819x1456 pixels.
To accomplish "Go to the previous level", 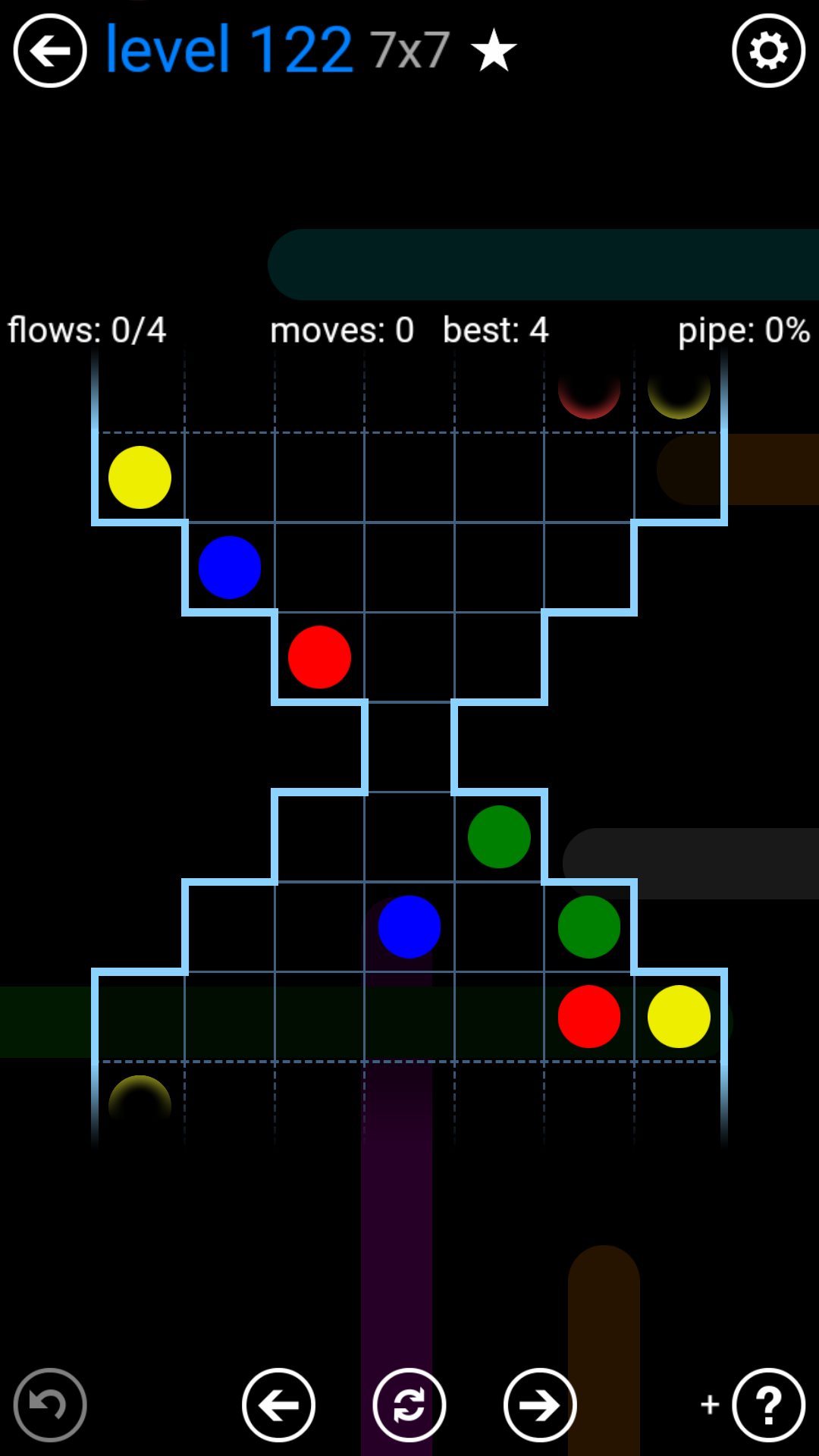I will pyautogui.click(x=279, y=1405).
